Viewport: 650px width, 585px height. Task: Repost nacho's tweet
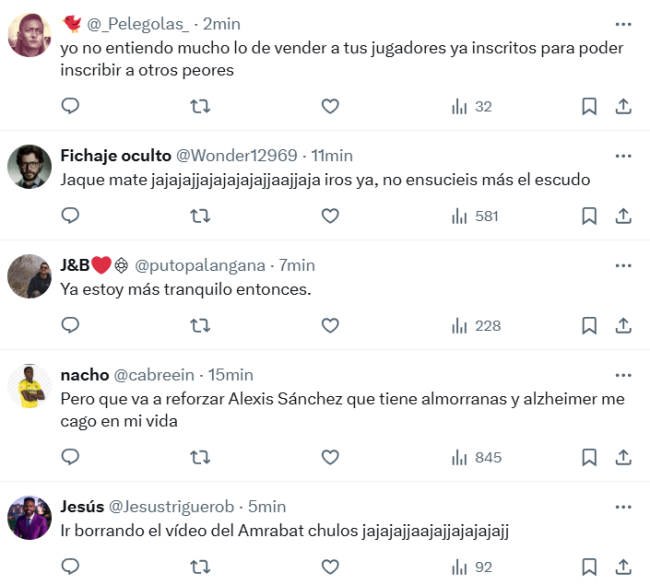click(x=200, y=457)
